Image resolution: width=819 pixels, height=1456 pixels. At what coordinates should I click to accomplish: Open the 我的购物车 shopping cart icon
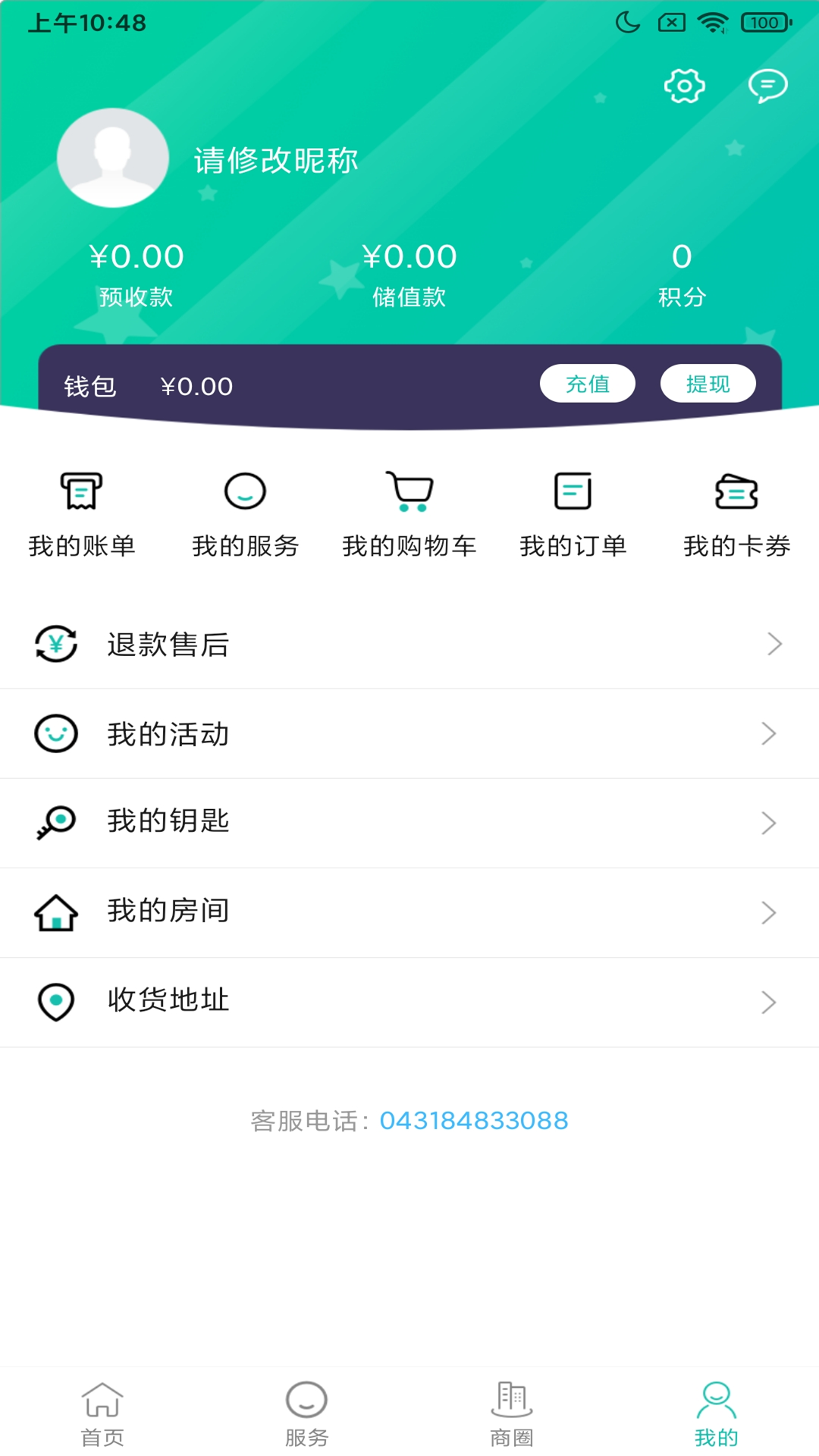(410, 491)
